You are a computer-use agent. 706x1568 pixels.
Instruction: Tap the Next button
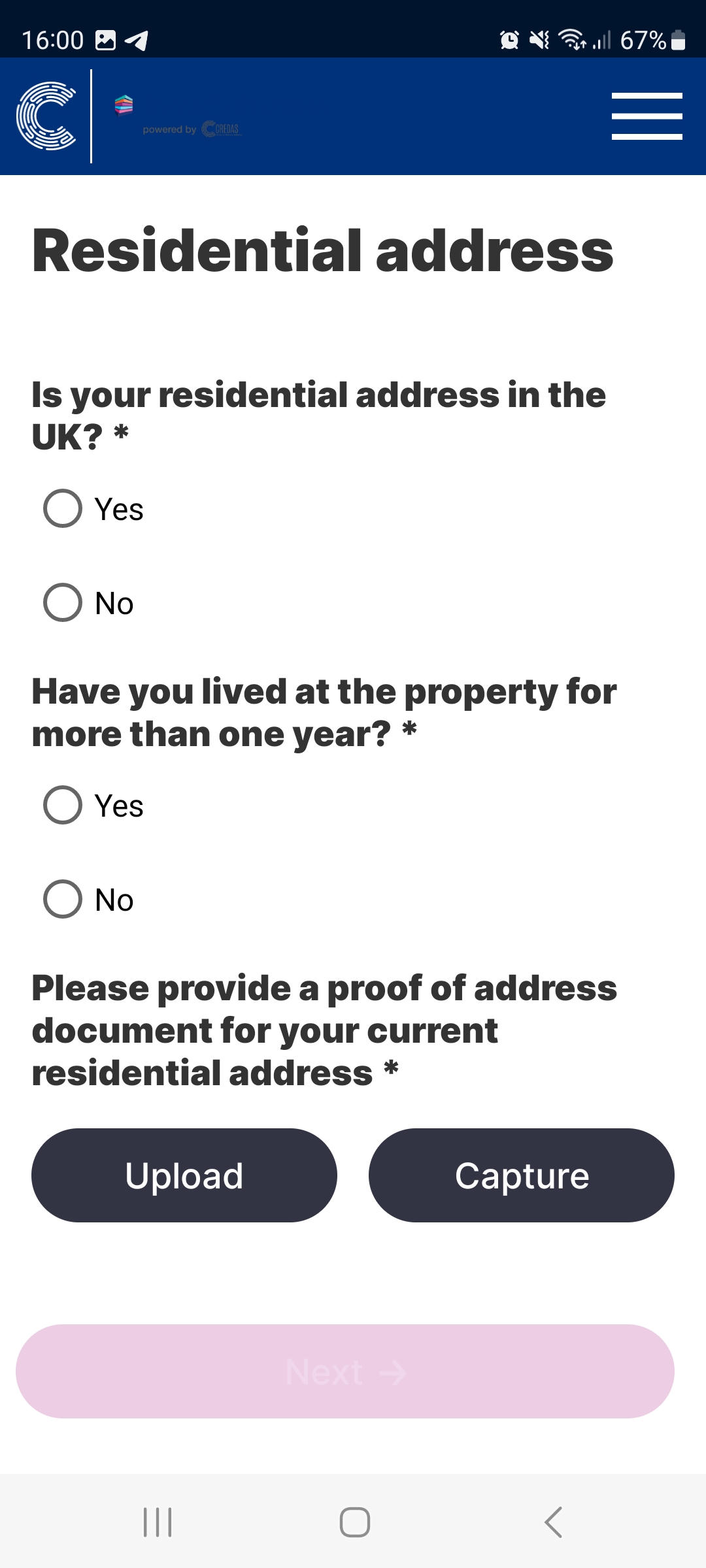point(345,1371)
